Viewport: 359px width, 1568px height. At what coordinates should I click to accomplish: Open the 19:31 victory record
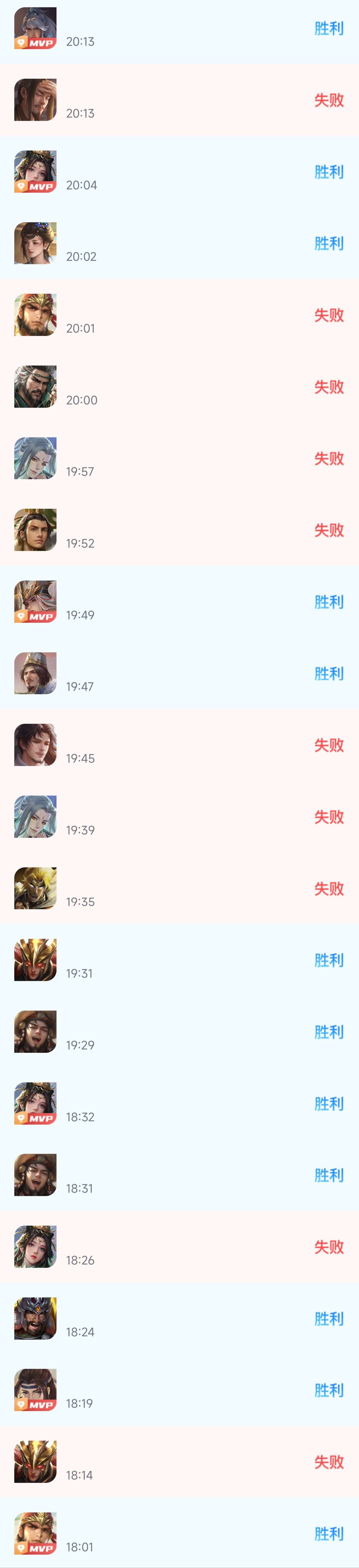pyautogui.click(x=179, y=960)
